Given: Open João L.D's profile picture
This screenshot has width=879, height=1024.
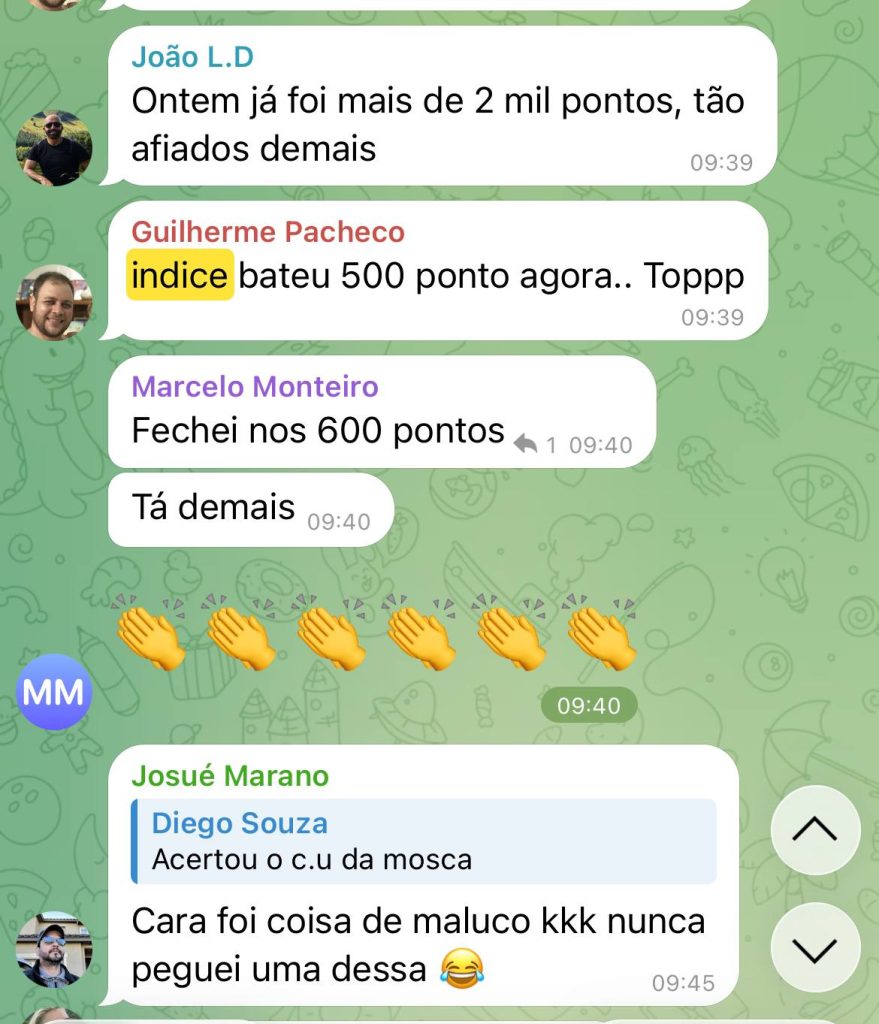Looking at the screenshot, I should click(54, 148).
